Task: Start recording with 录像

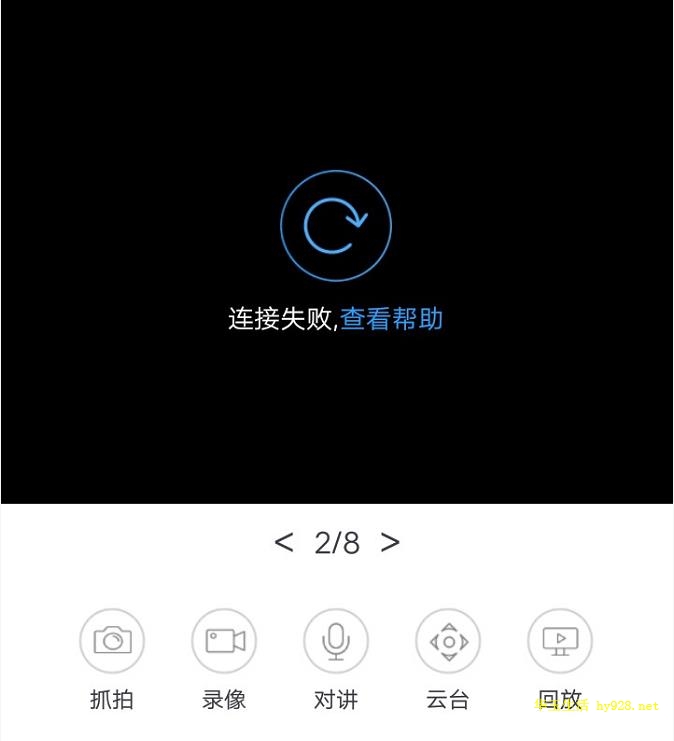Action: (224, 641)
